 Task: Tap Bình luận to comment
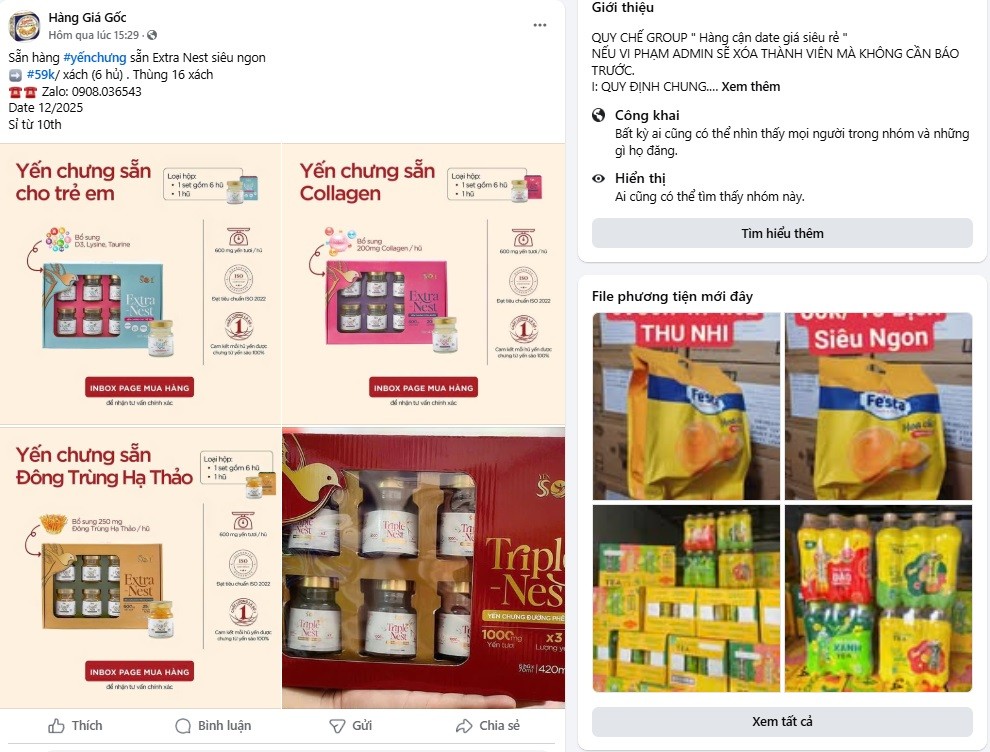(x=213, y=726)
